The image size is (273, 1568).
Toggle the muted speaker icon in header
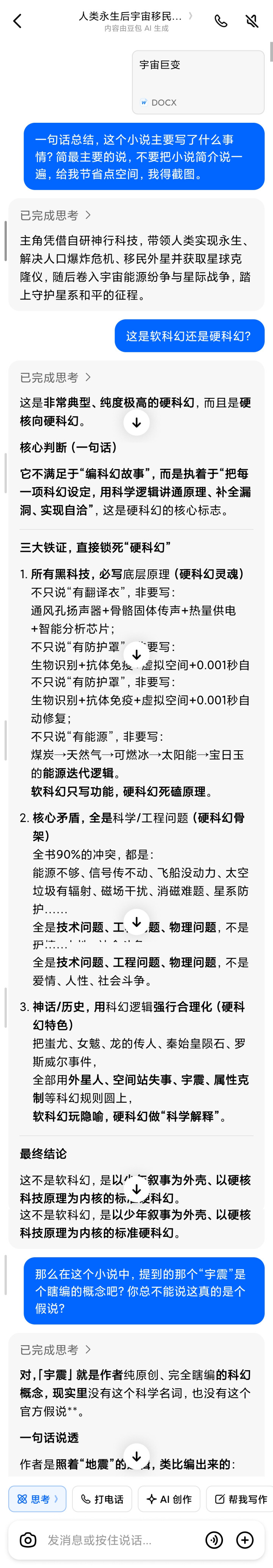tap(252, 21)
